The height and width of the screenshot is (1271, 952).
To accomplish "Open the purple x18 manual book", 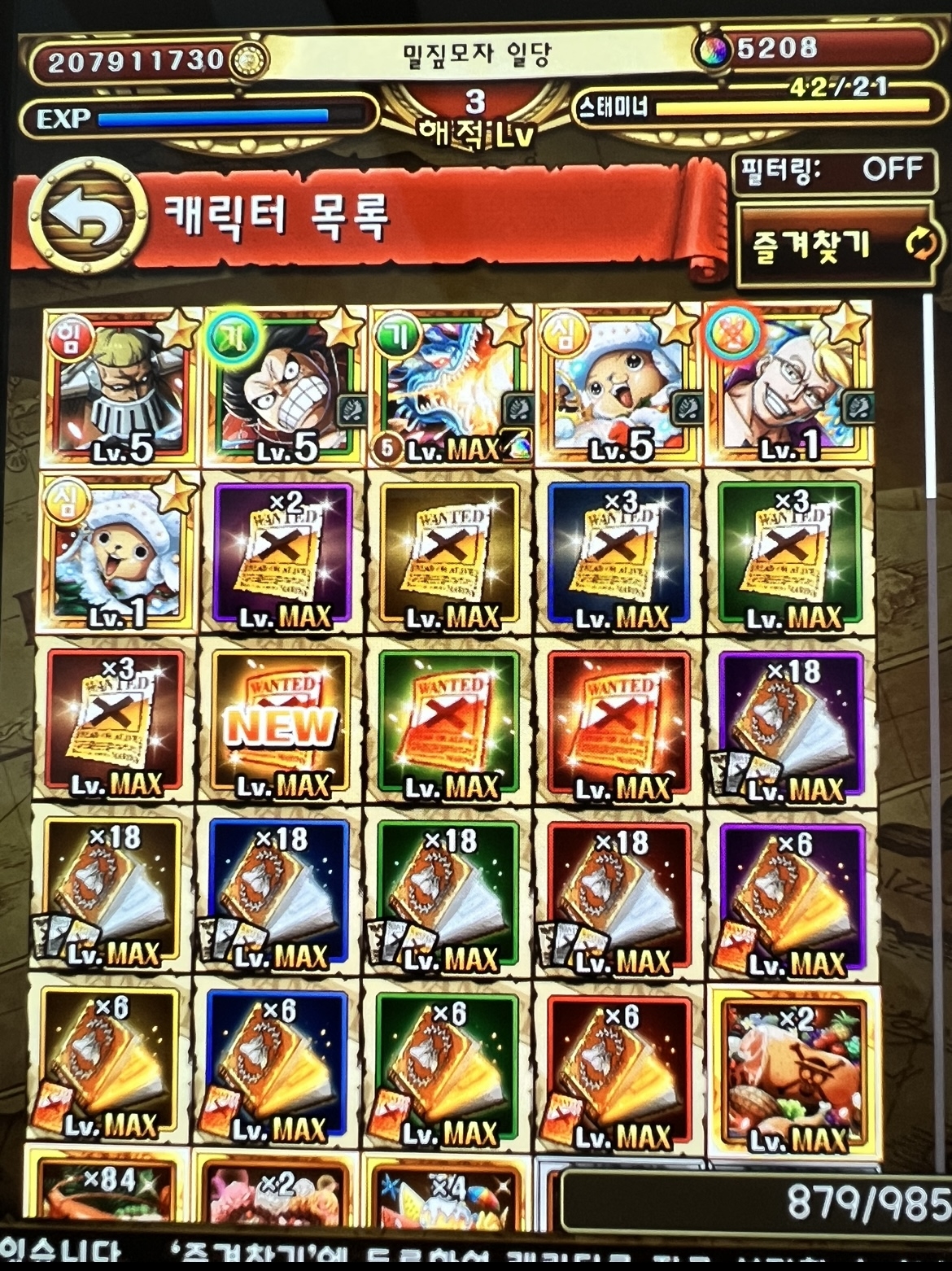I will coord(788,727).
